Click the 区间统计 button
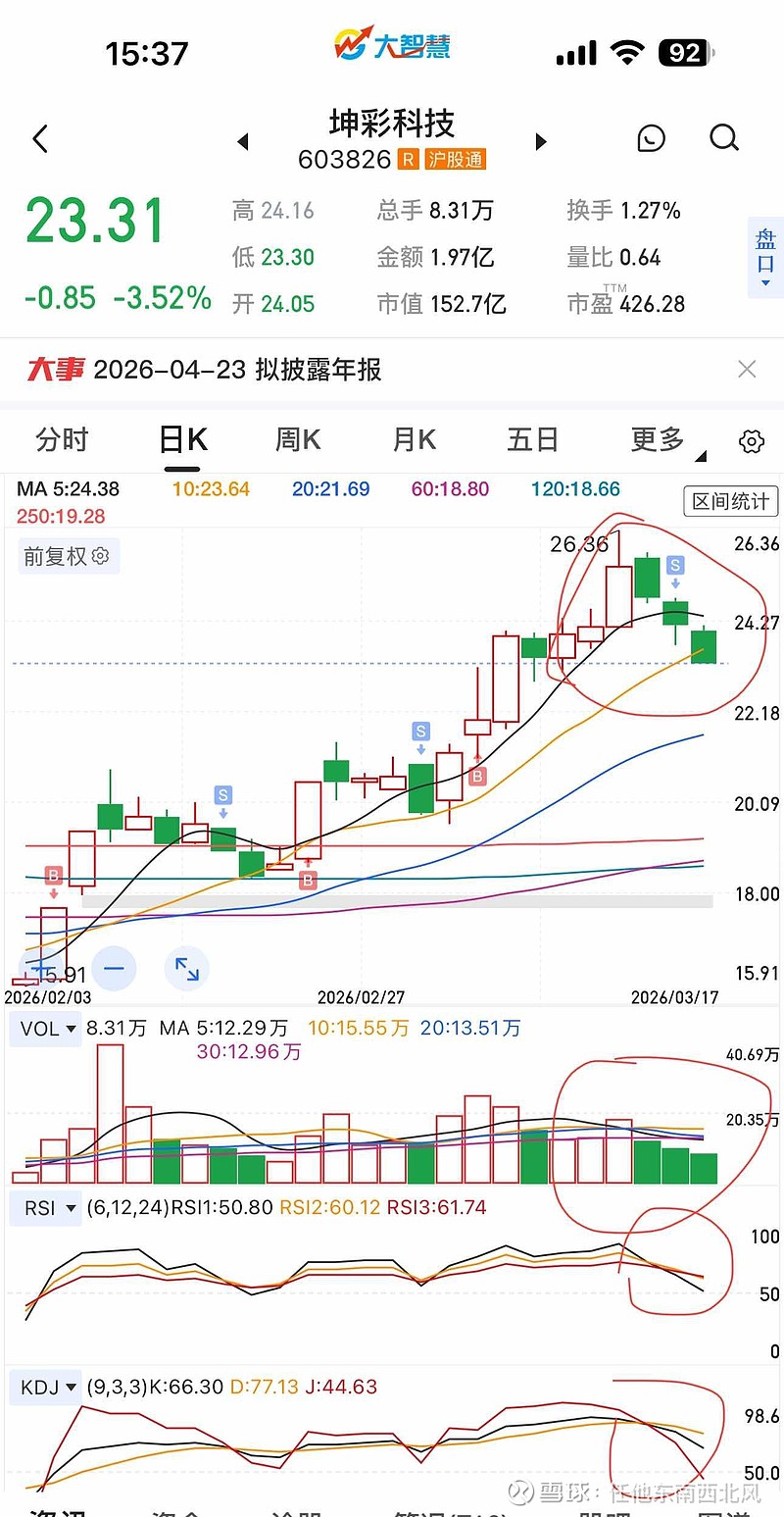 729,500
